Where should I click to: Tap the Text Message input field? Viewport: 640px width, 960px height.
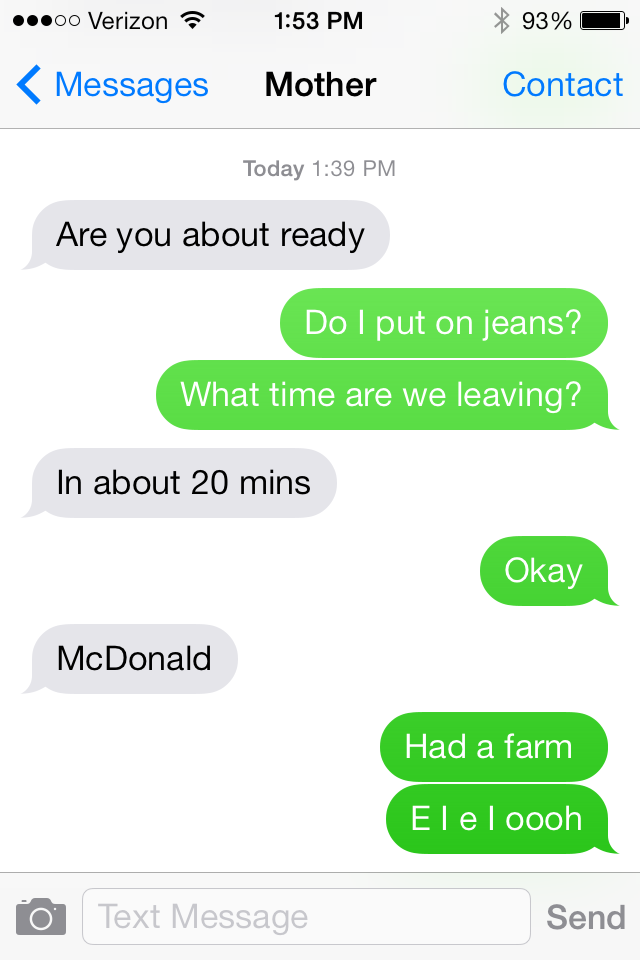[x=305, y=916]
